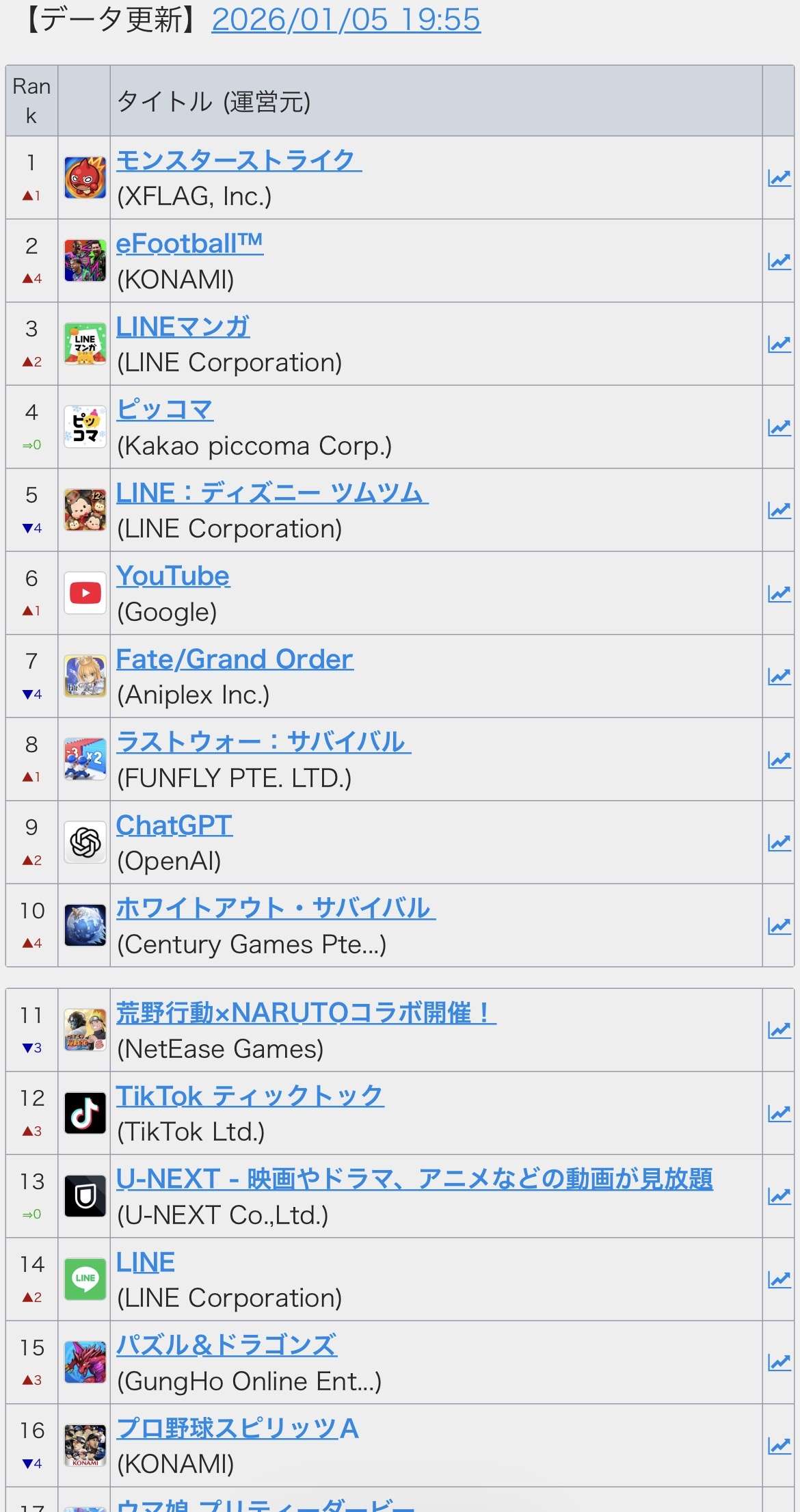800x1512 pixels.
Task: Open ラストウォー：サバイバル link
Action: (x=263, y=742)
